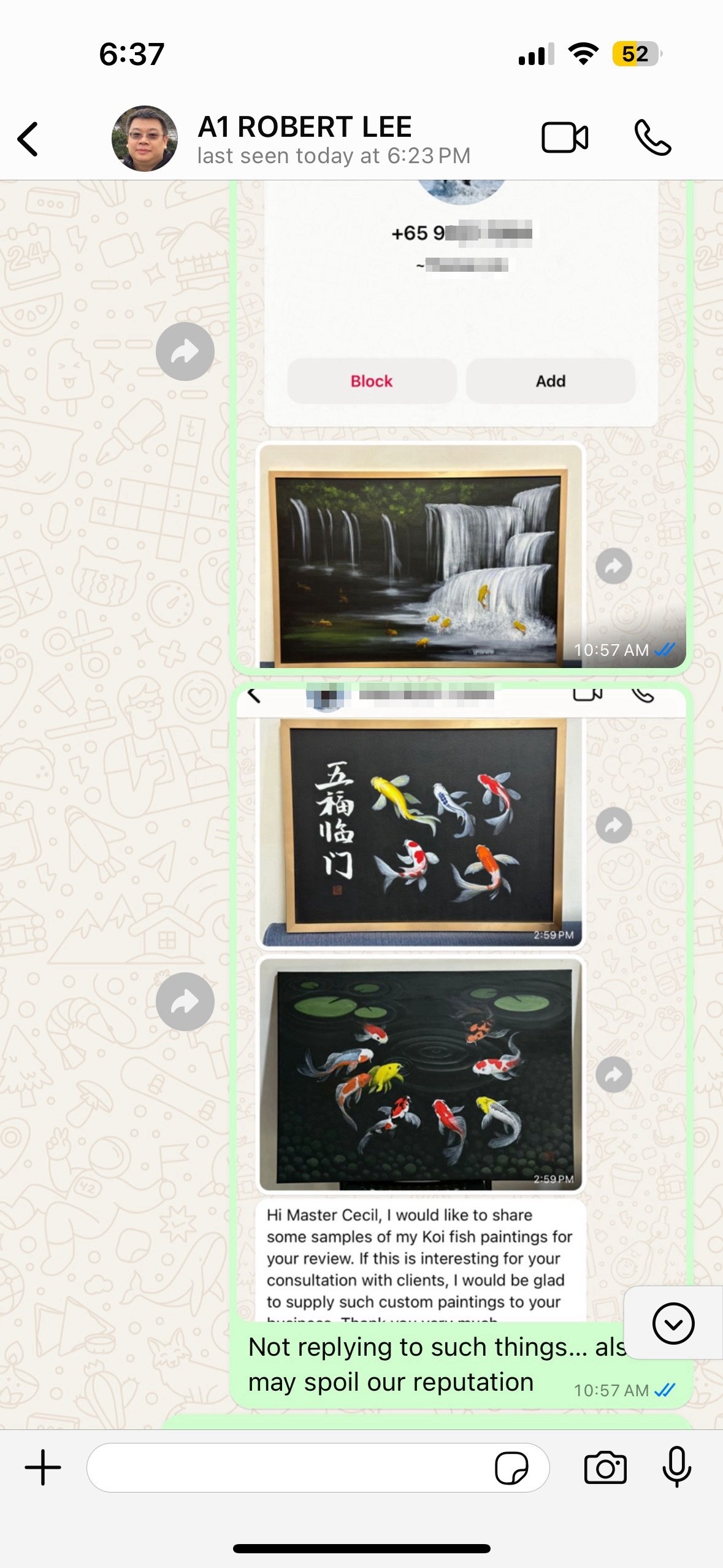Viewport: 723px width, 1568px height.
Task: Open A1 ROBERT LEE contact info
Action: click(304, 139)
